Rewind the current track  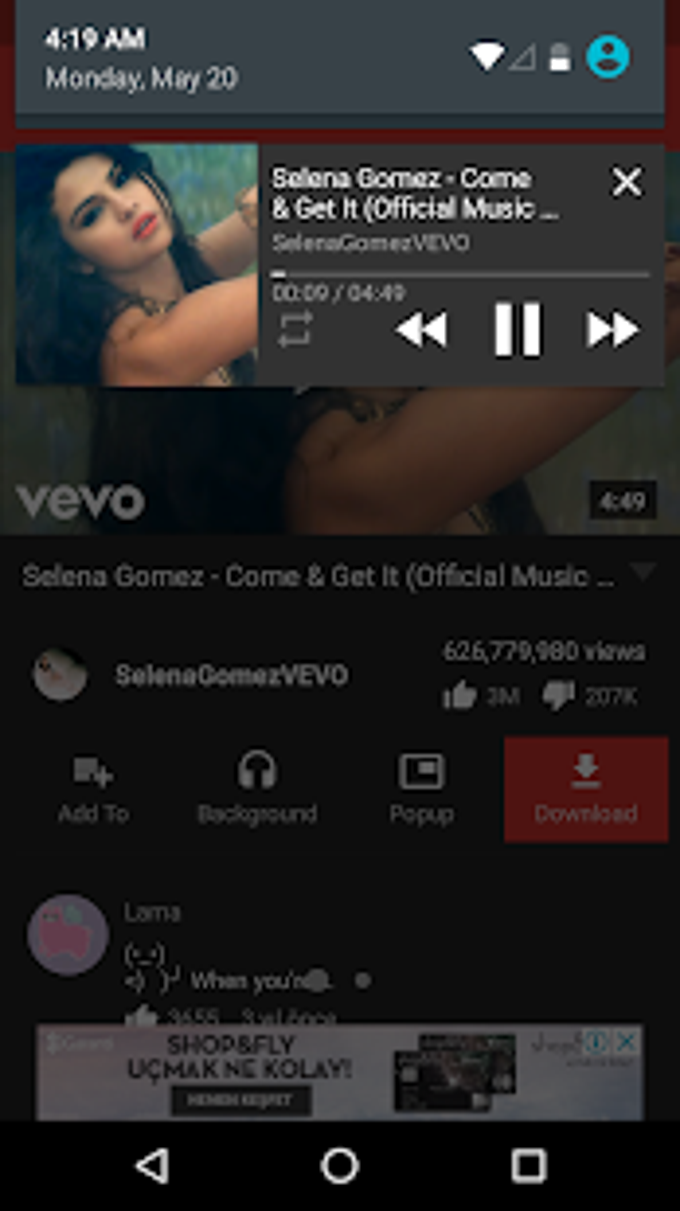point(421,329)
